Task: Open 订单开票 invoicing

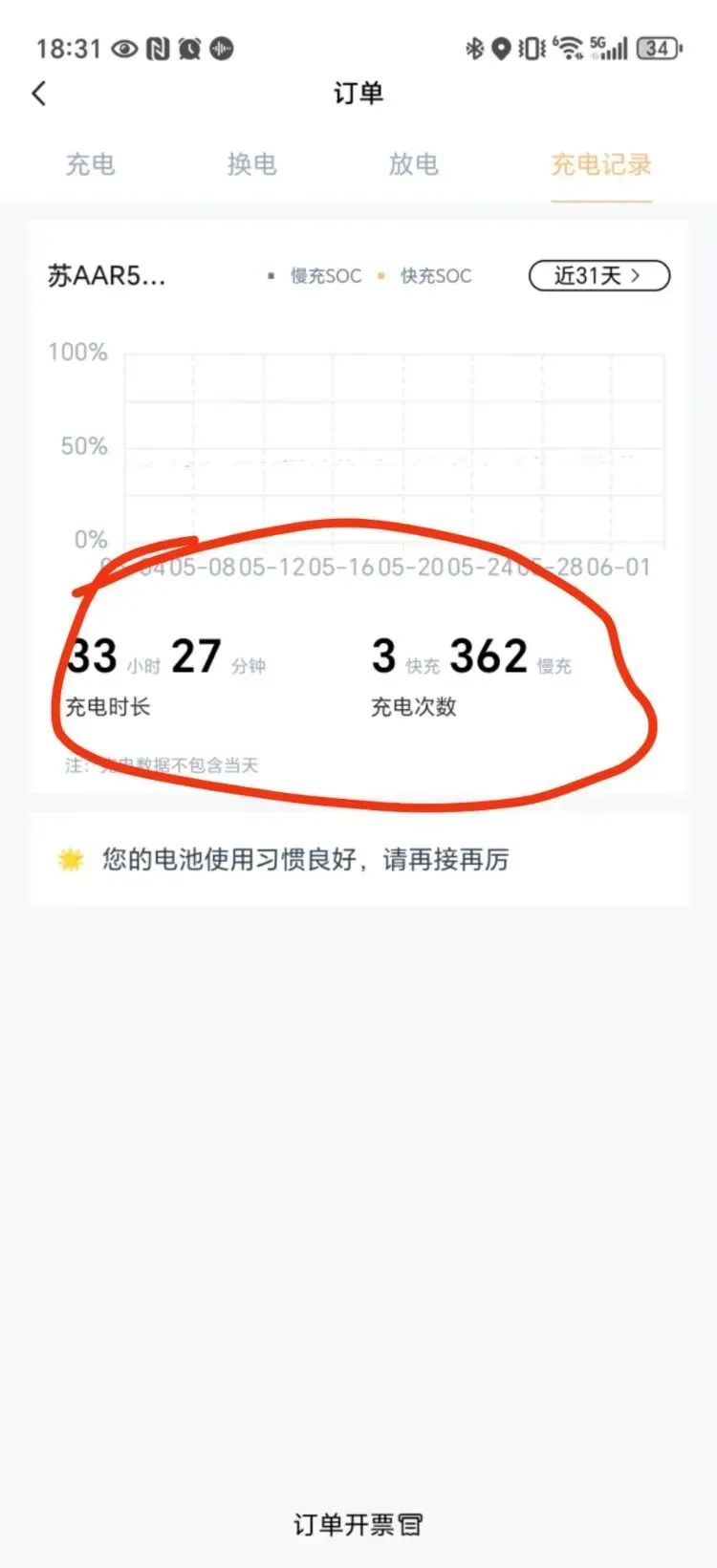Action: point(358,1524)
